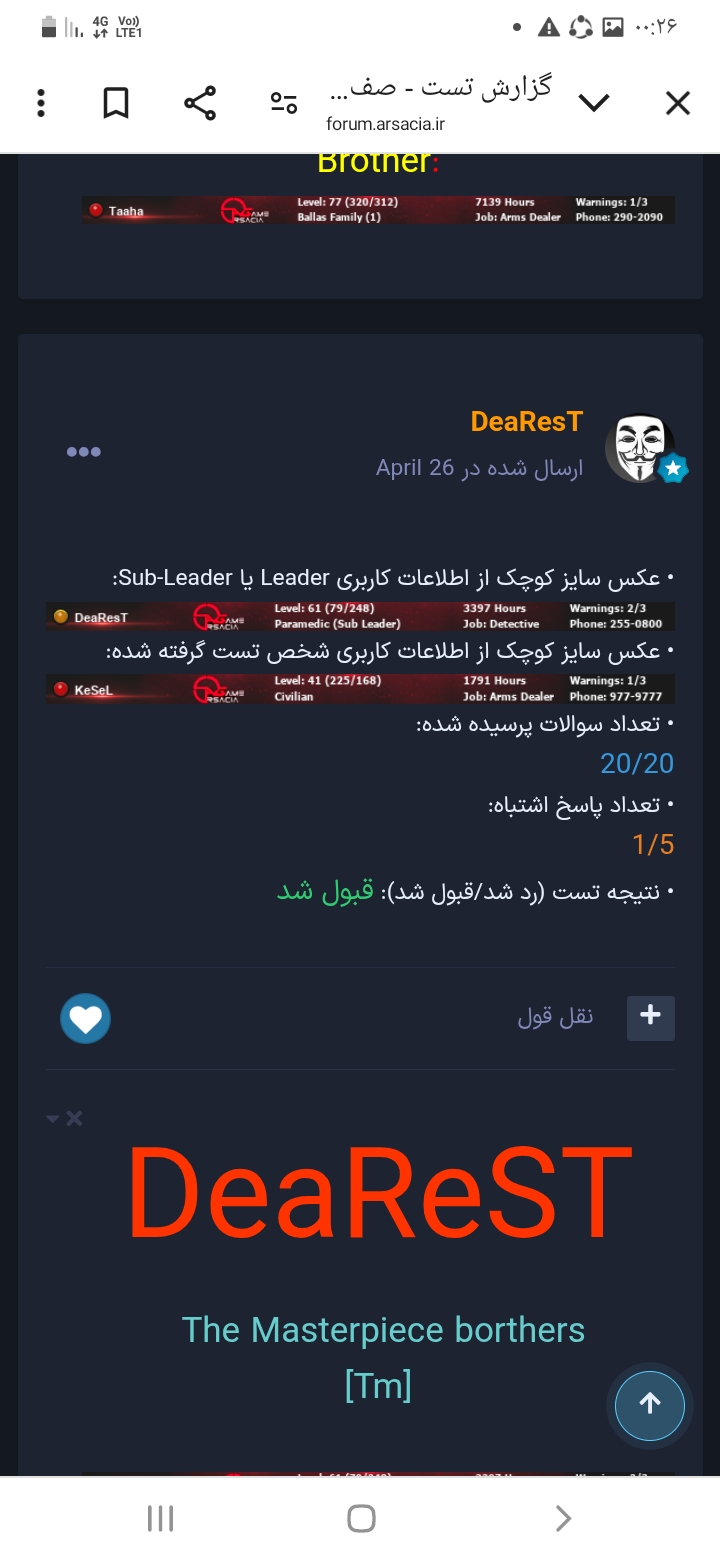
Task: Tap the plus multi-quote button
Action: [651, 1017]
